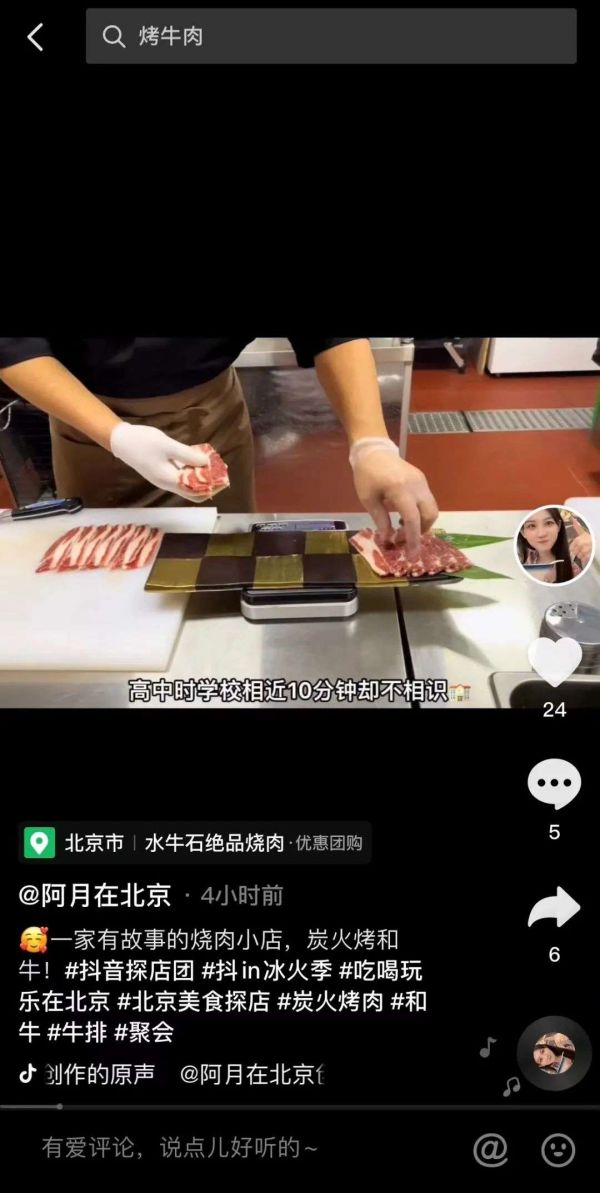The height and width of the screenshot is (1193, 600).
Task: Open the #抖音探店团 hashtag
Action: click(129, 970)
